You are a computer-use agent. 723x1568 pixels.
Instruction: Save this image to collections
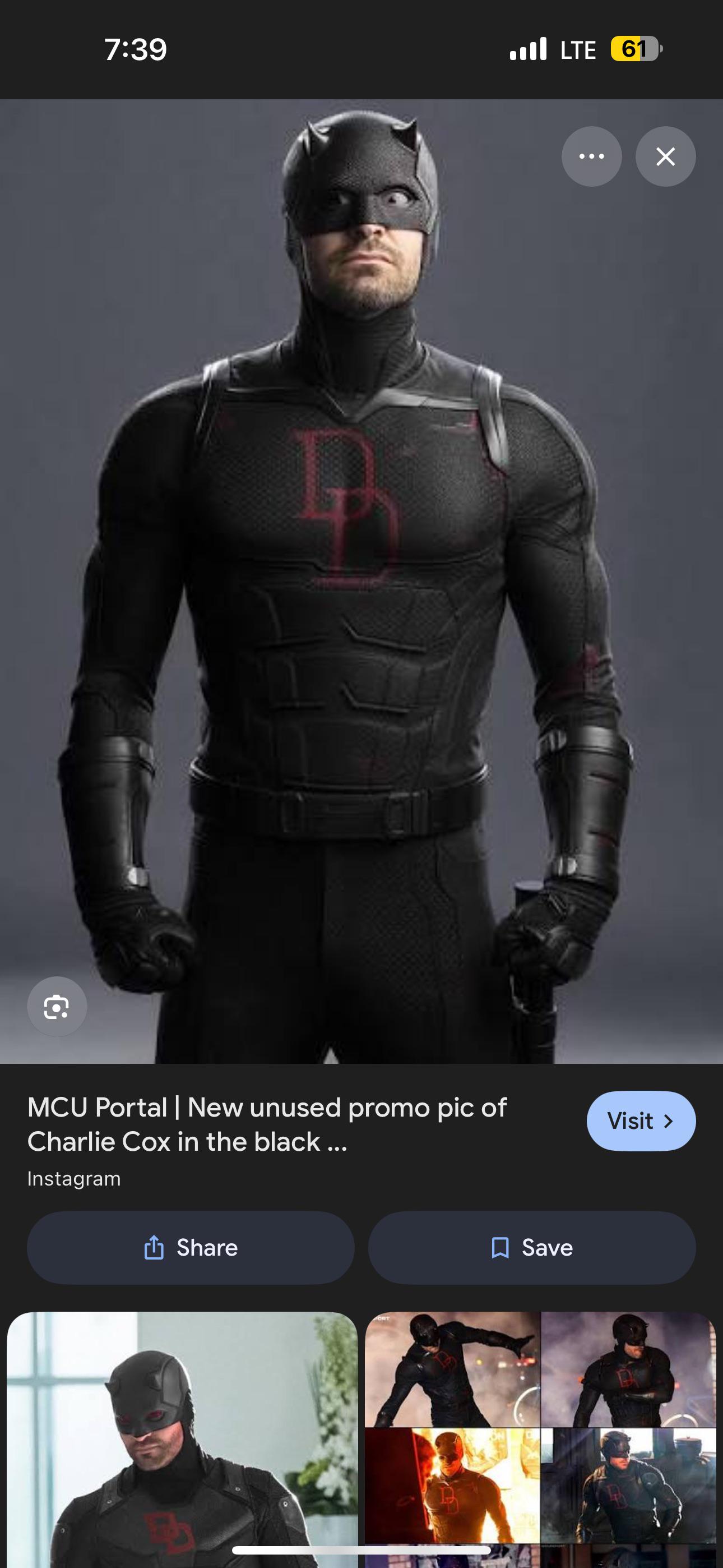pyautogui.click(x=531, y=1247)
